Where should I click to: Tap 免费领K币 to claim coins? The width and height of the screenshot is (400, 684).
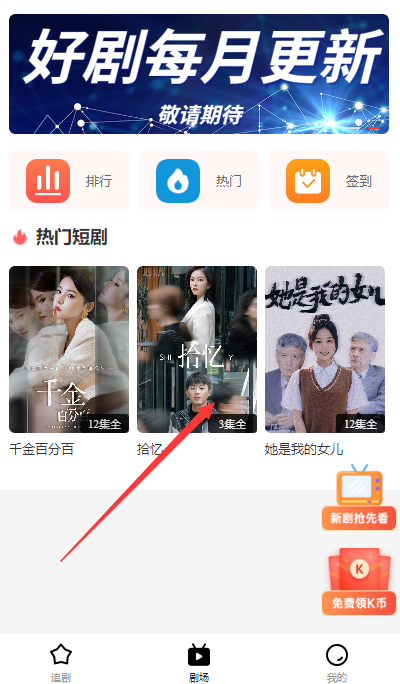(x=359, y=581)
